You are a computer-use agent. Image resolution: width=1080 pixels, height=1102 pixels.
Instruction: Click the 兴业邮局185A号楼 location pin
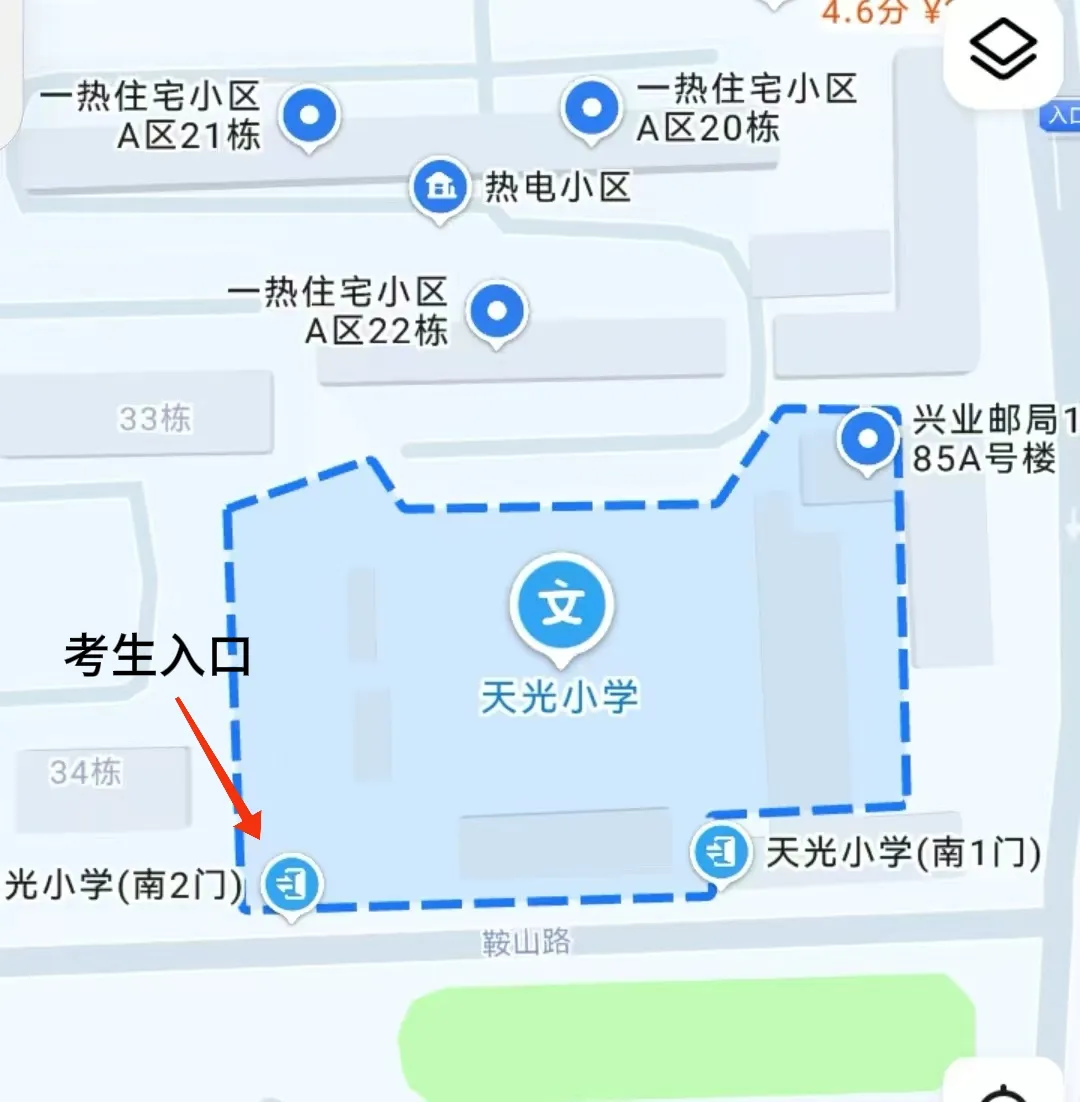tap(866, 435)
